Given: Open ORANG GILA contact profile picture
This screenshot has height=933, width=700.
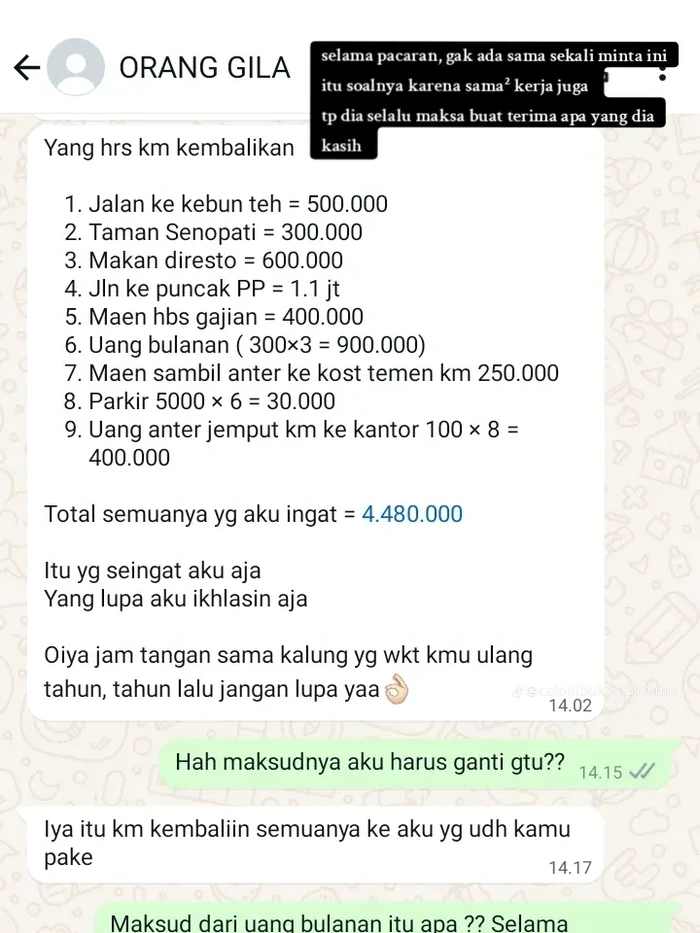Looking at the screenshot, I should click(x=76, y=68).
